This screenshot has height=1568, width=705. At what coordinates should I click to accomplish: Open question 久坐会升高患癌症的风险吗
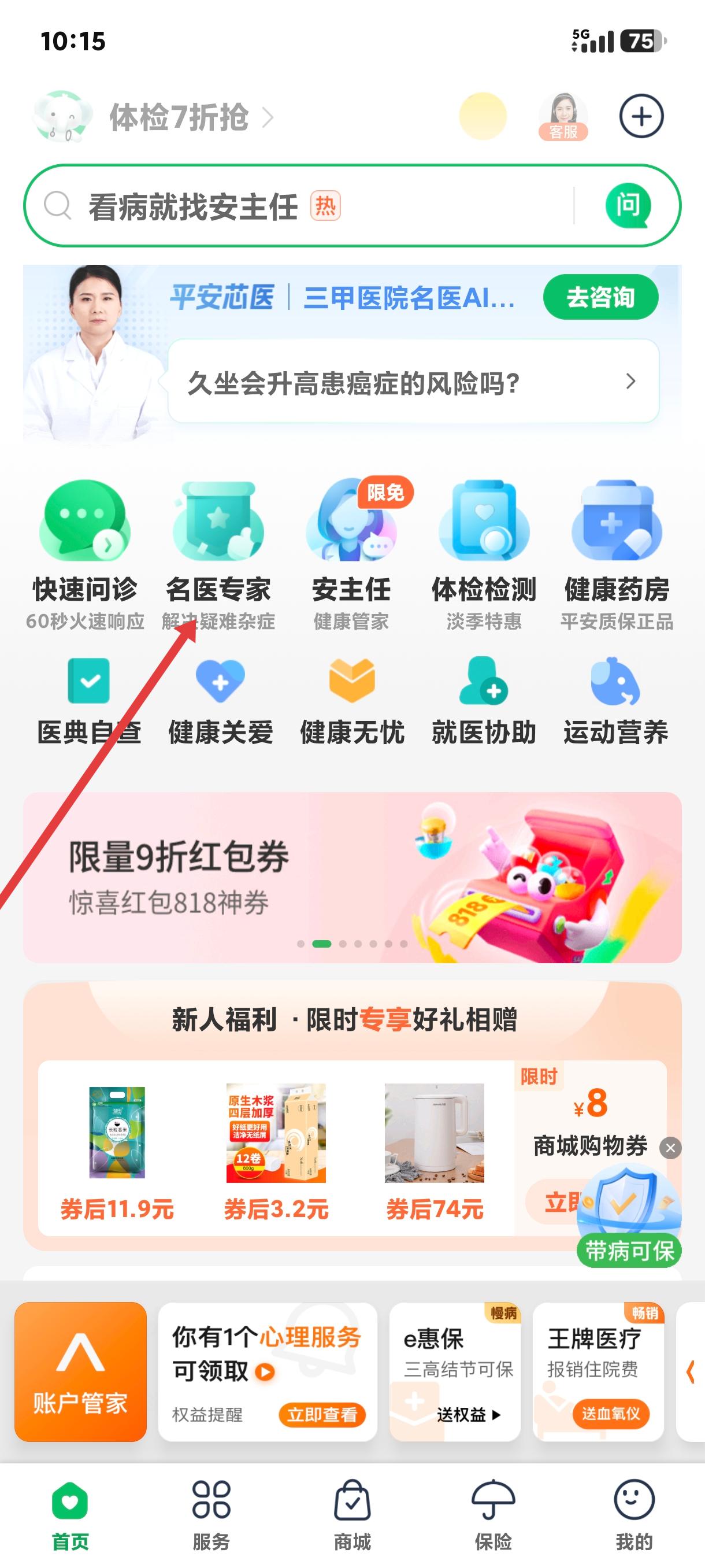(x=414, y=382)
